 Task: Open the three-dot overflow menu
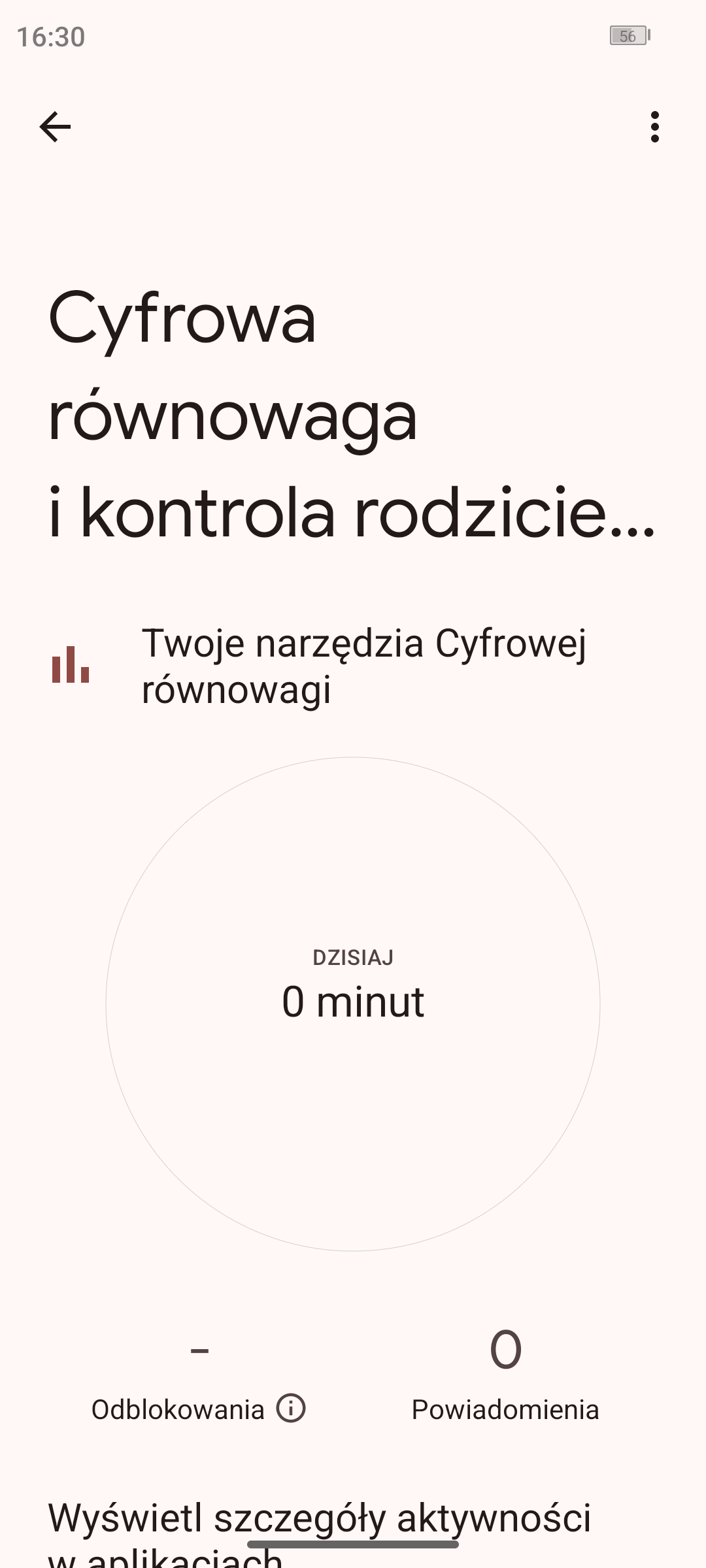pyautogui.click(x=654, y=127)
